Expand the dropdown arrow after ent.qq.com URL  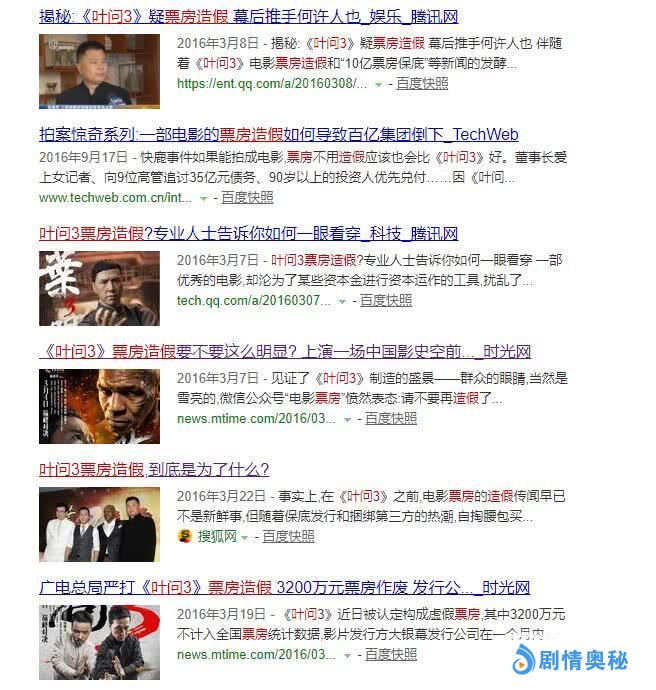(x=378, y=85)
